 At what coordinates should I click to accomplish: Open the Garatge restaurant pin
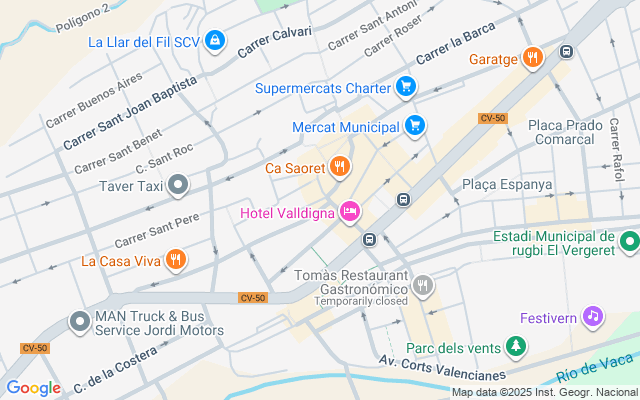point(533,58)
